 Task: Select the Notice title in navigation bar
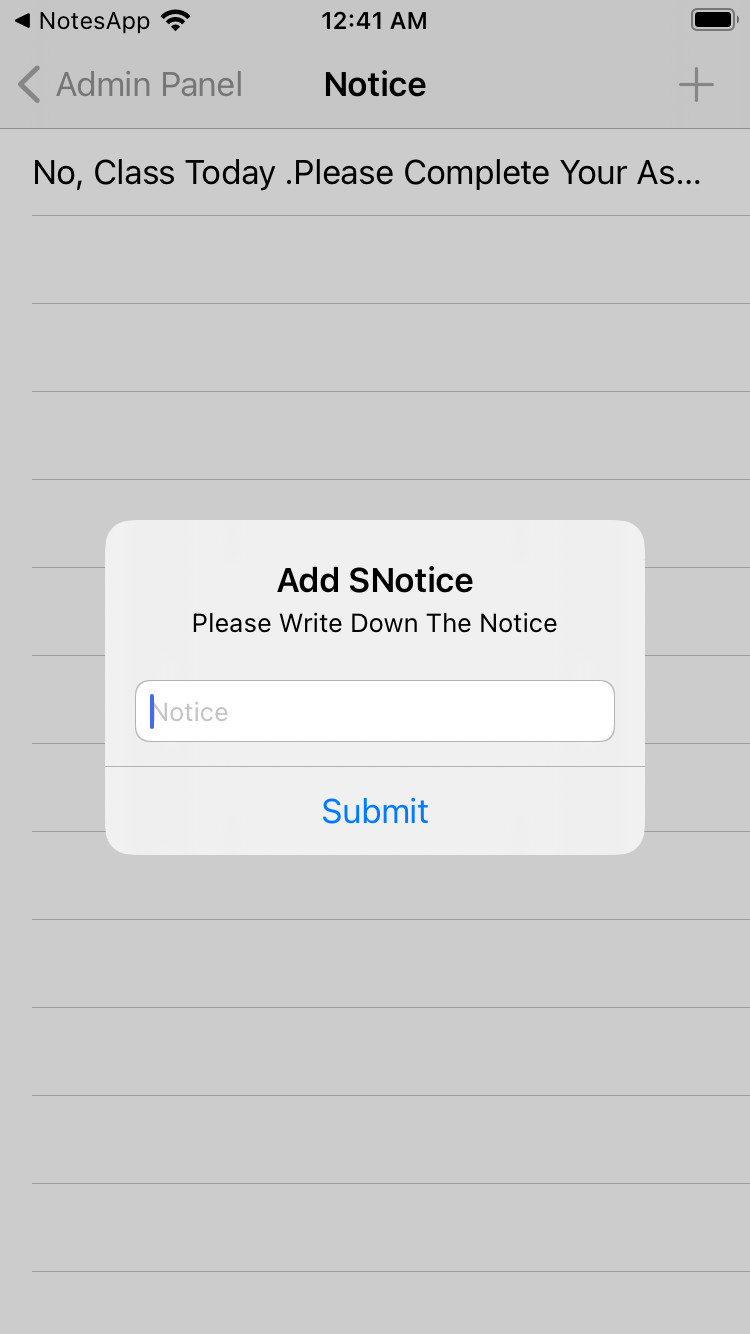point(374,84)
